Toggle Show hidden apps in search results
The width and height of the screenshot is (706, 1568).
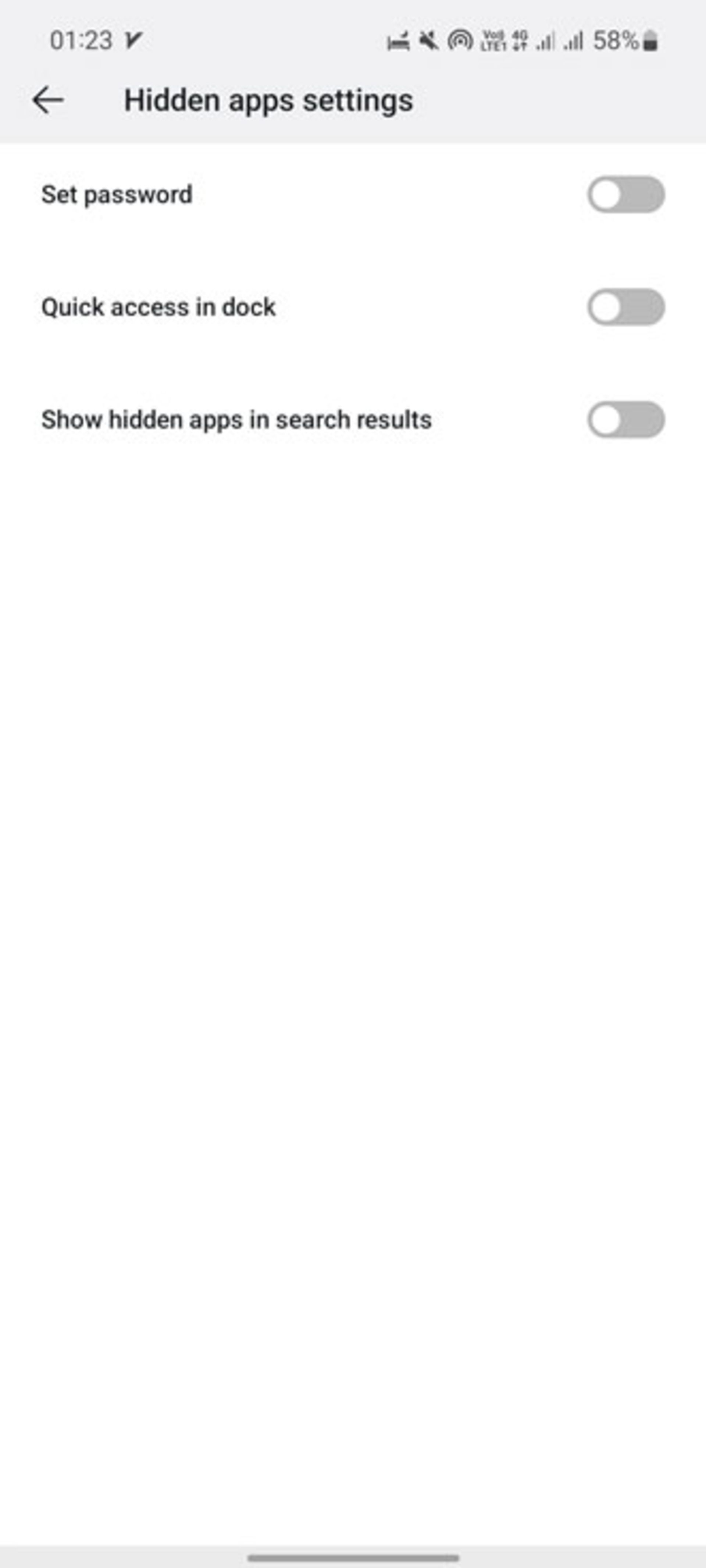pos(625,419)
